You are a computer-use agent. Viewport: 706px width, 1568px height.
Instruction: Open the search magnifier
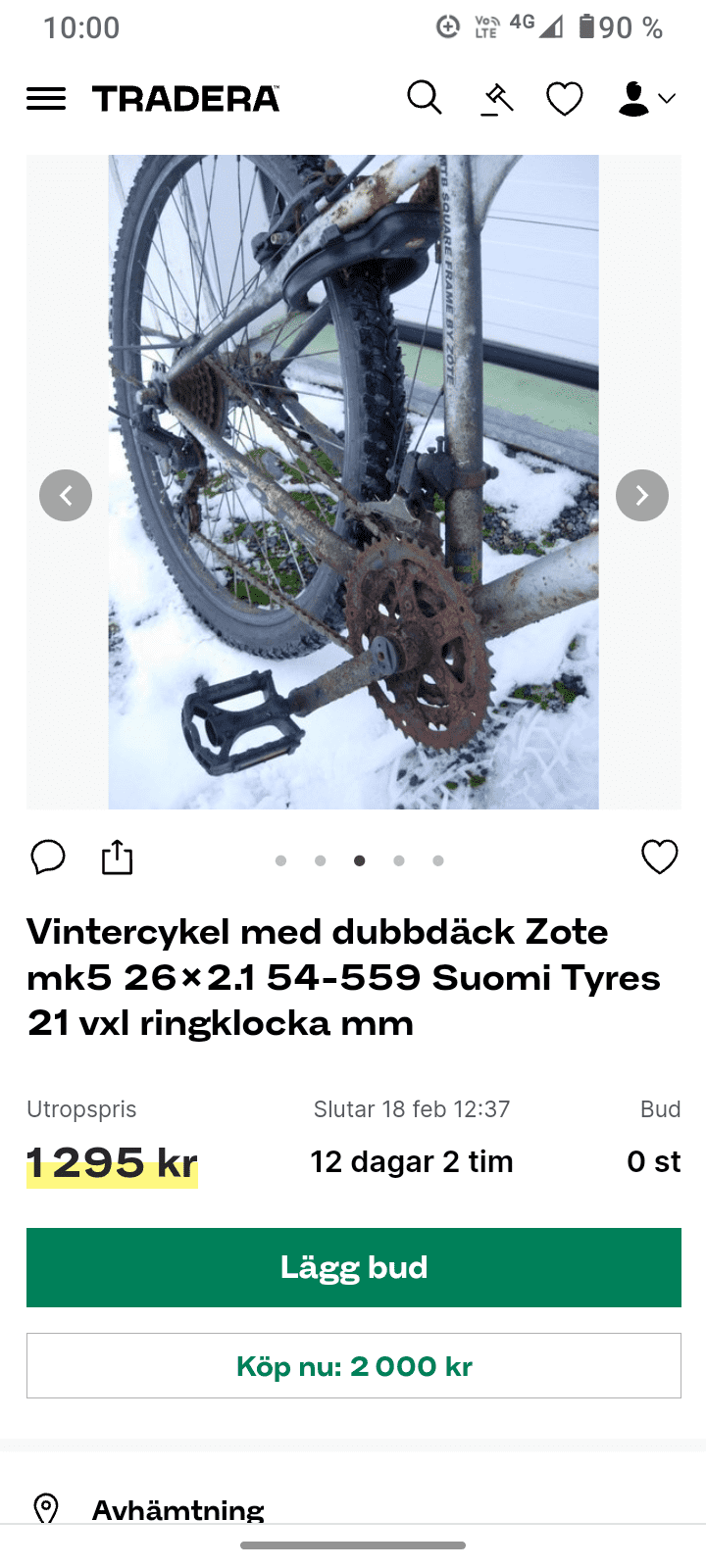[x=425, y=98]
